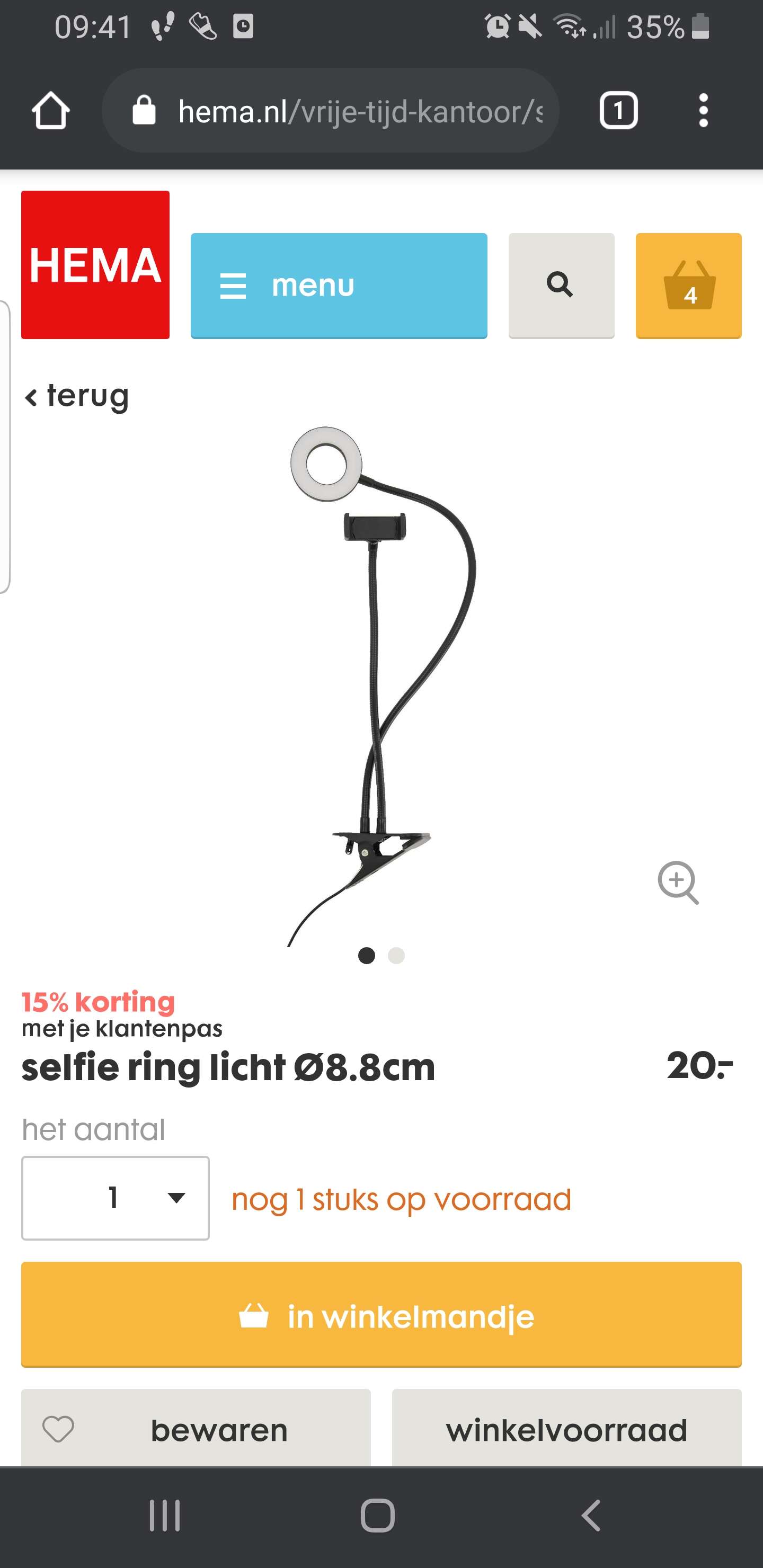Tap the system back button
This screenshot has width=763, height=1568.
591,1515
